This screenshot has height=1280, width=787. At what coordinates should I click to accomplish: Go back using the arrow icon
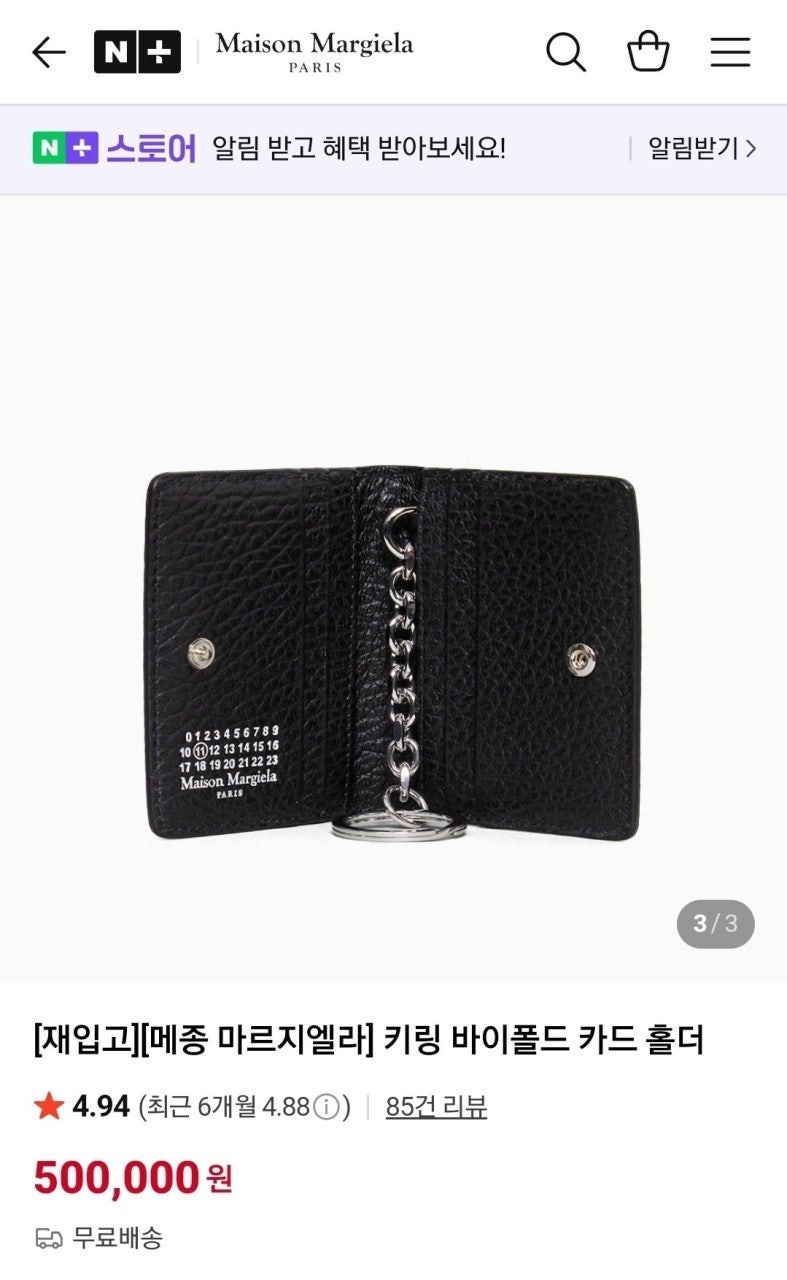(48, 52)
